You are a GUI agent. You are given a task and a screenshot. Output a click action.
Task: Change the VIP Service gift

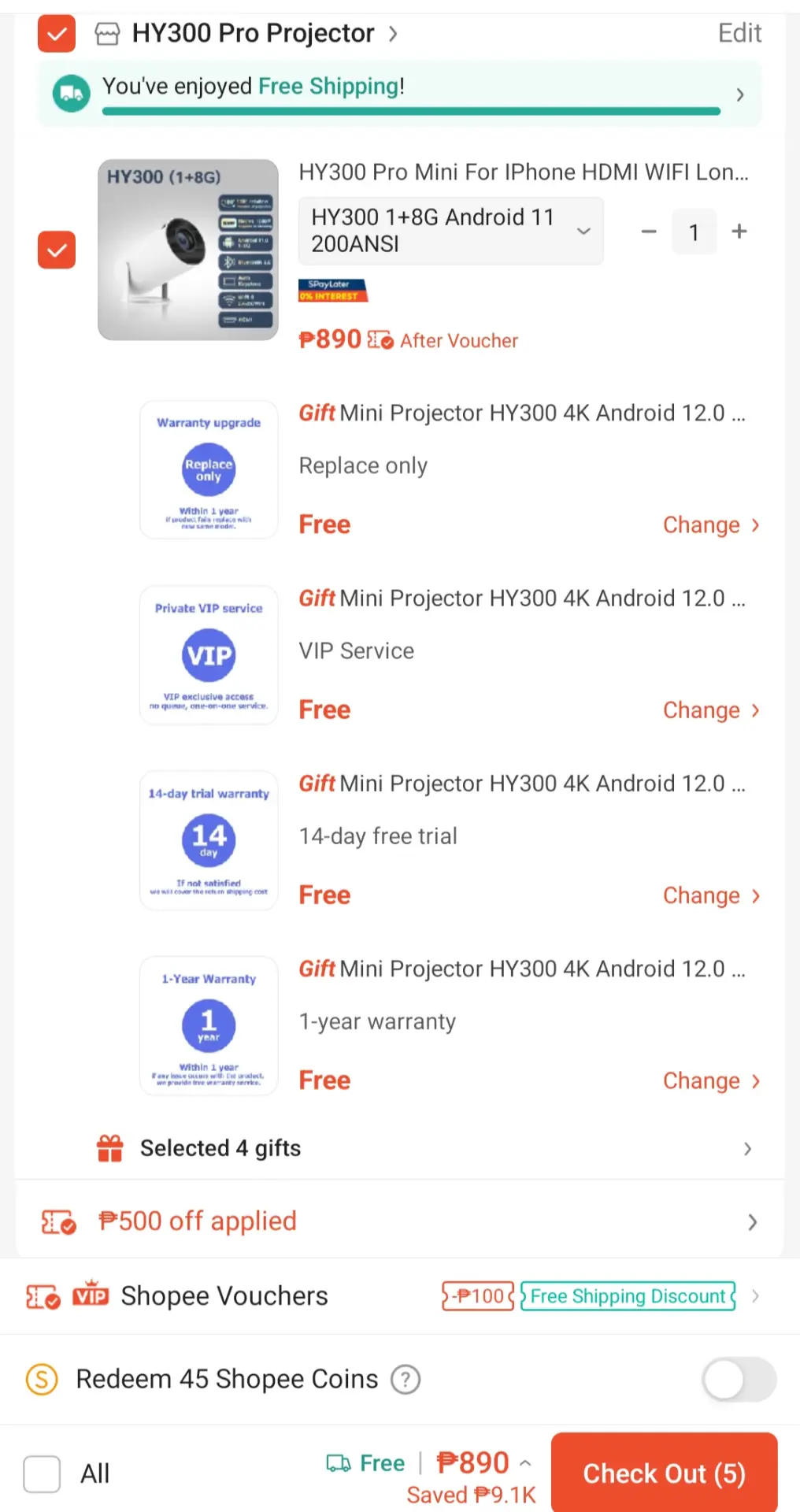(x=712, y=710)
